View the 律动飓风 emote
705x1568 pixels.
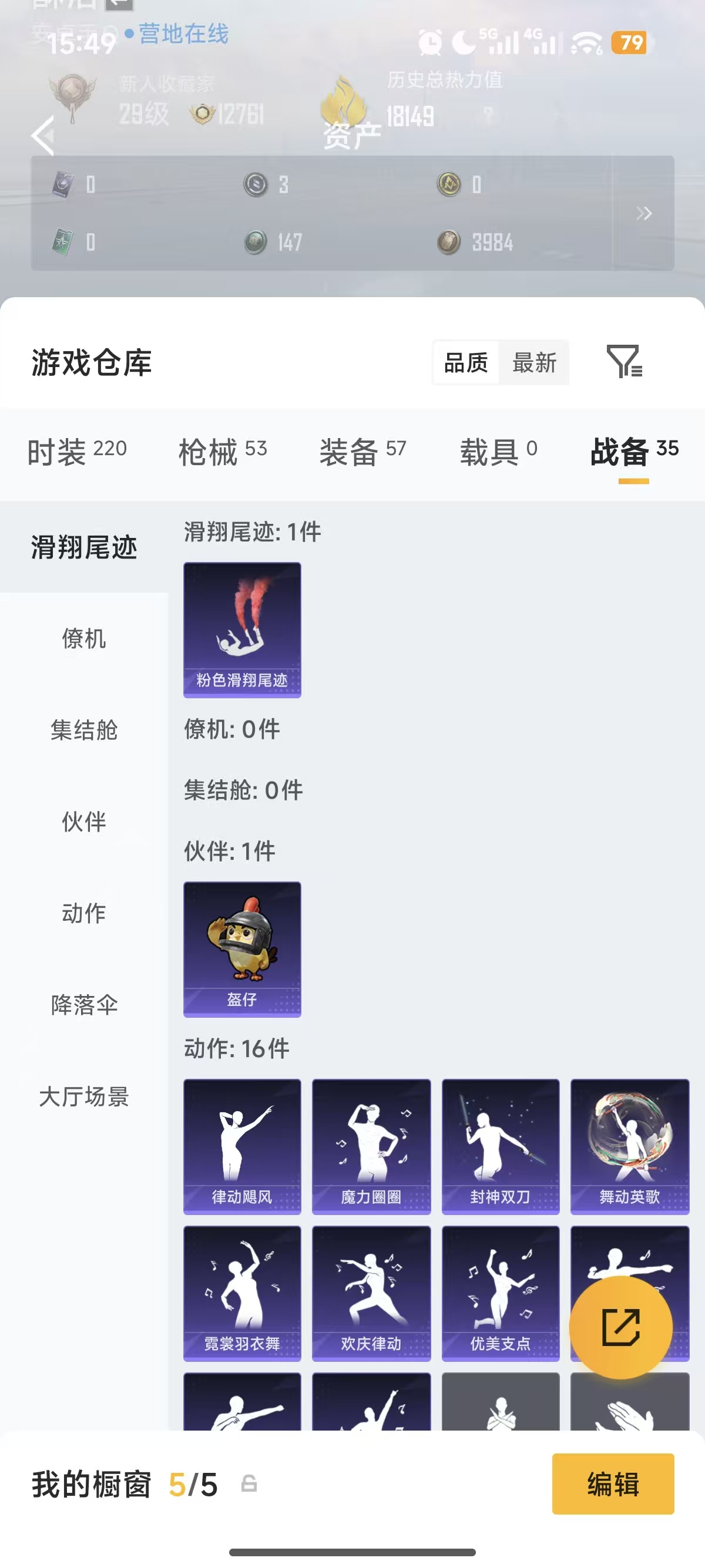pos(242,1146)
